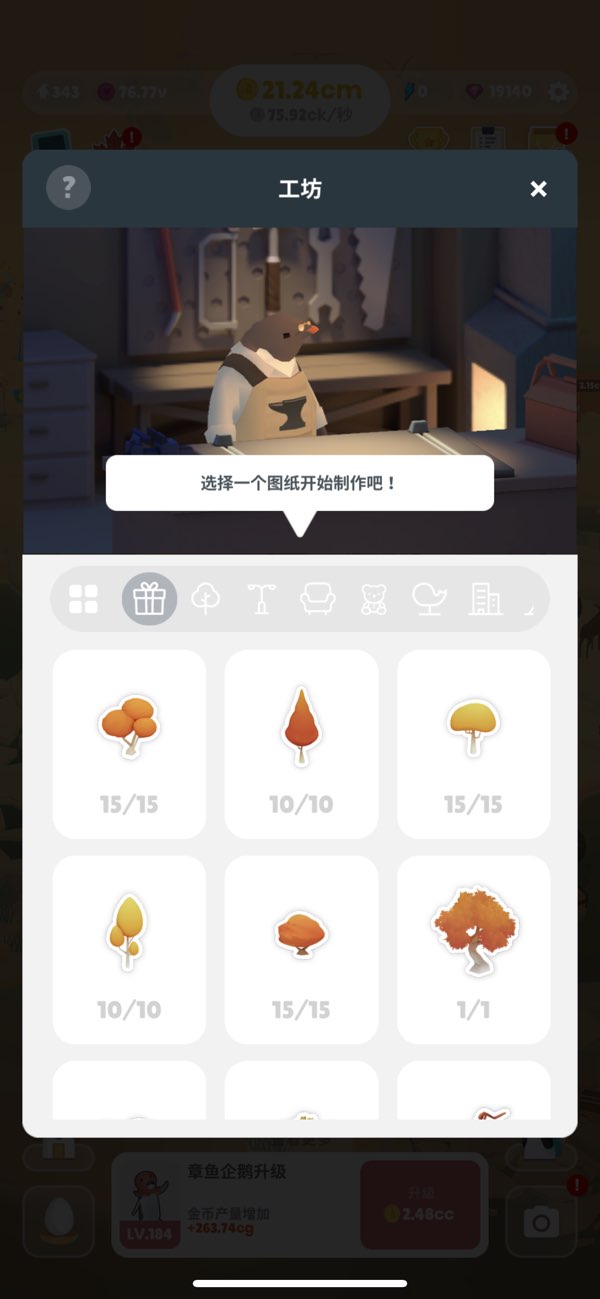Open the yellow leaf tree blueprint 10/10
Viewport: 600px width, 1299px height.
click(129, 949)
